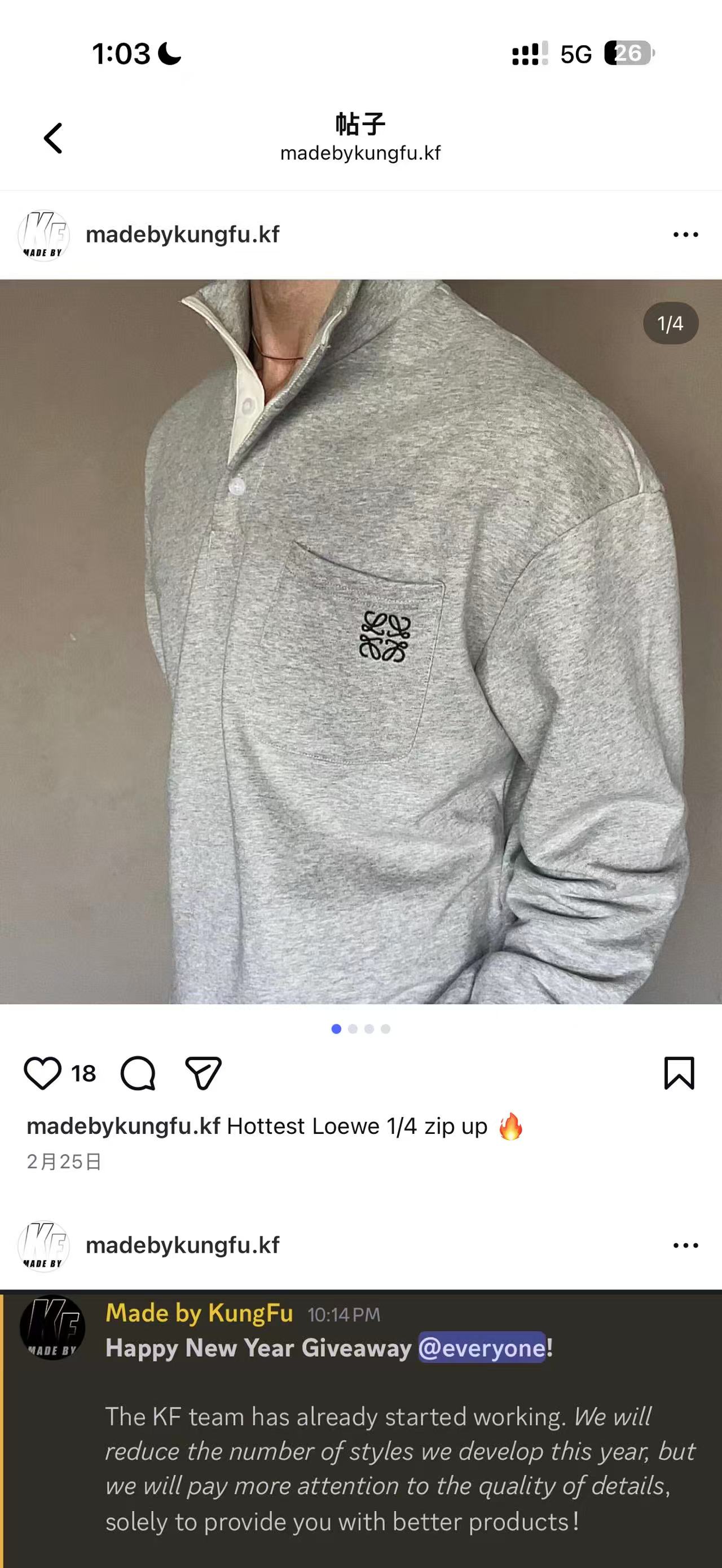Bookmark the Loewe zip up post
This screenshot has width=722, height=1568.
(x=679, y=1072)
